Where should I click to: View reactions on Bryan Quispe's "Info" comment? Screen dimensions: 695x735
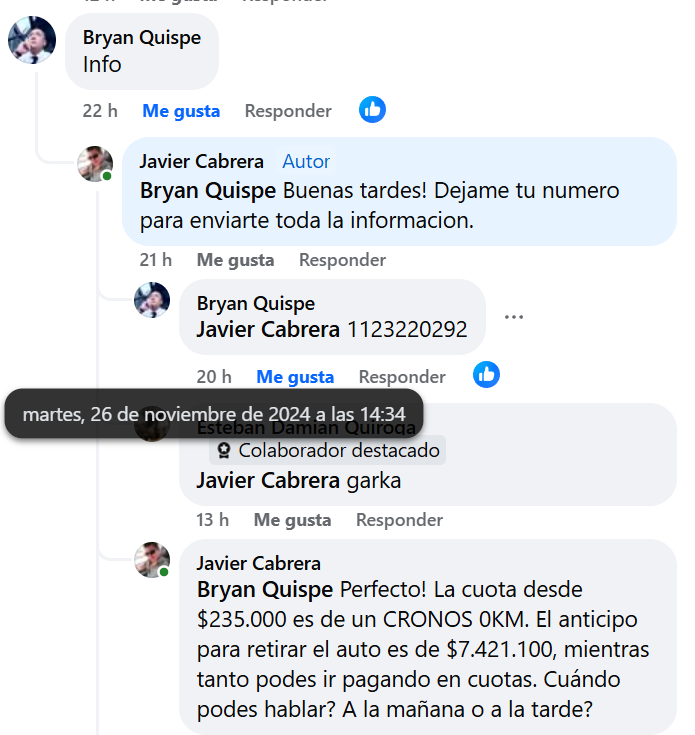(x=373, y=110)
